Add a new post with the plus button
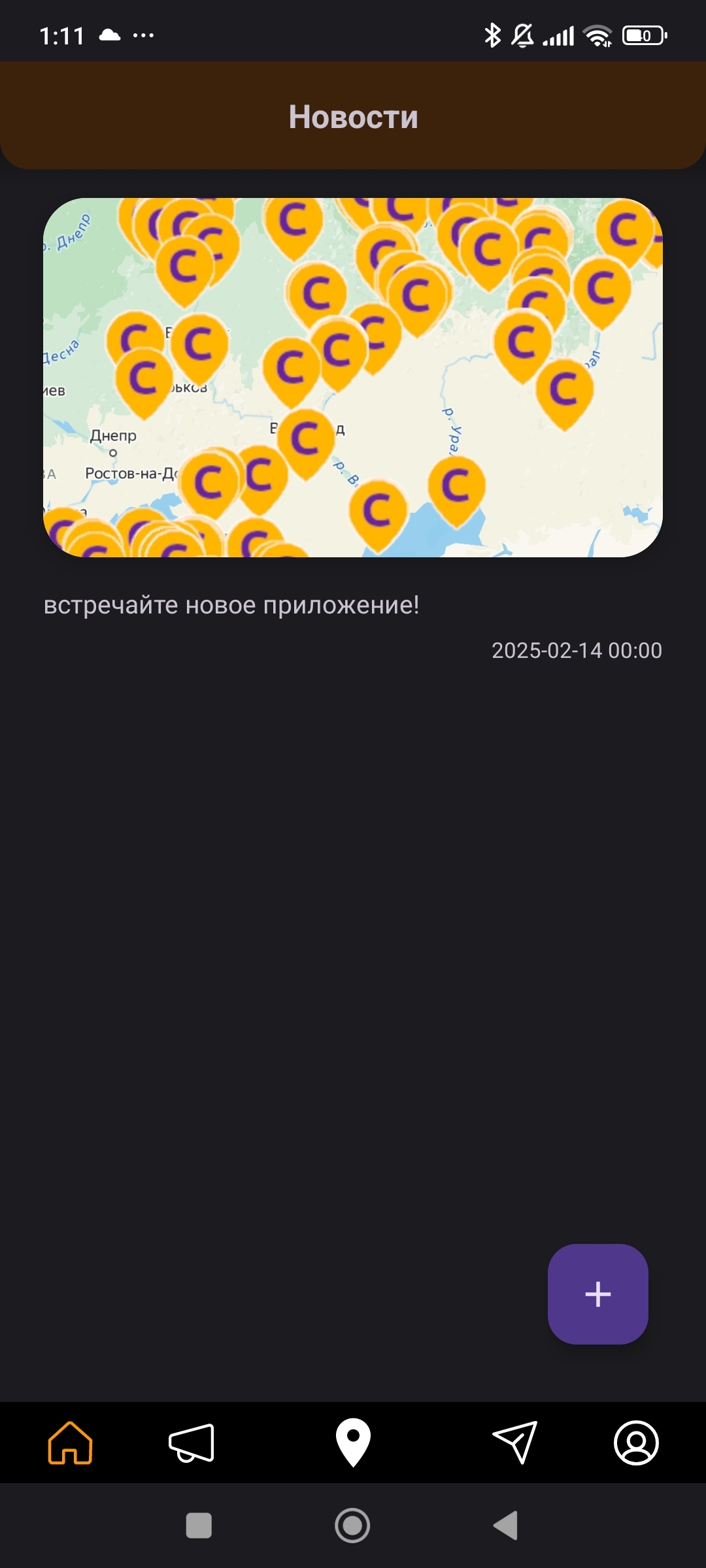 point(597,1294)
